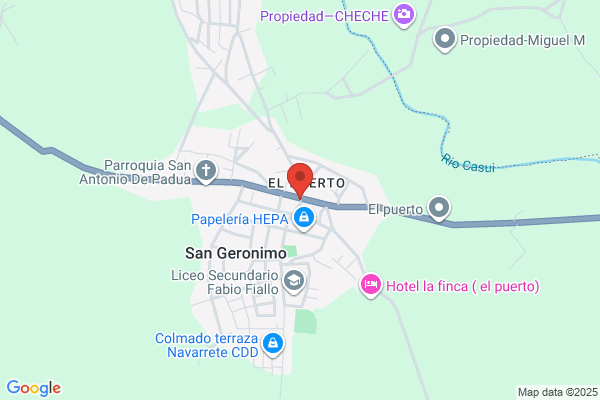This screenshot has width=600, height=400.
Task: Tap the El puerto place pin
Action: [x=439, y=208]
